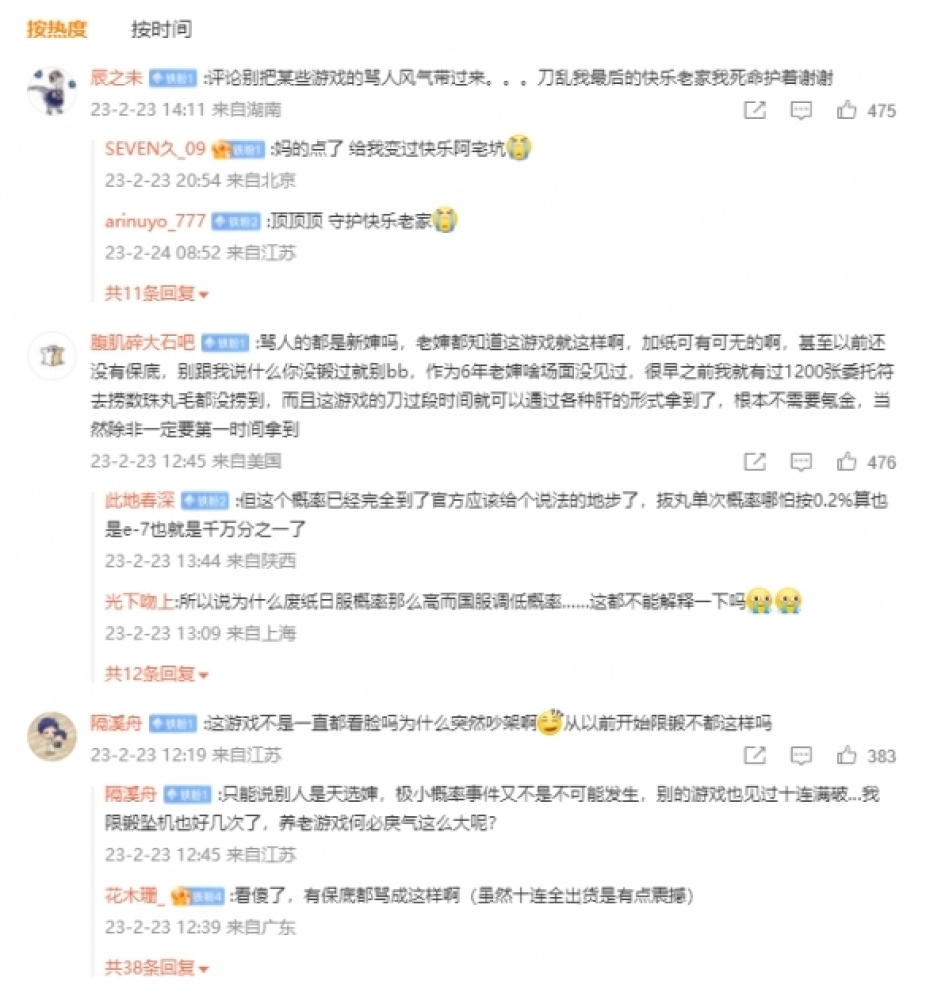Share 隔溪舟's comment
Viewport: 926px width, 1000px height.
click(755, 755)
